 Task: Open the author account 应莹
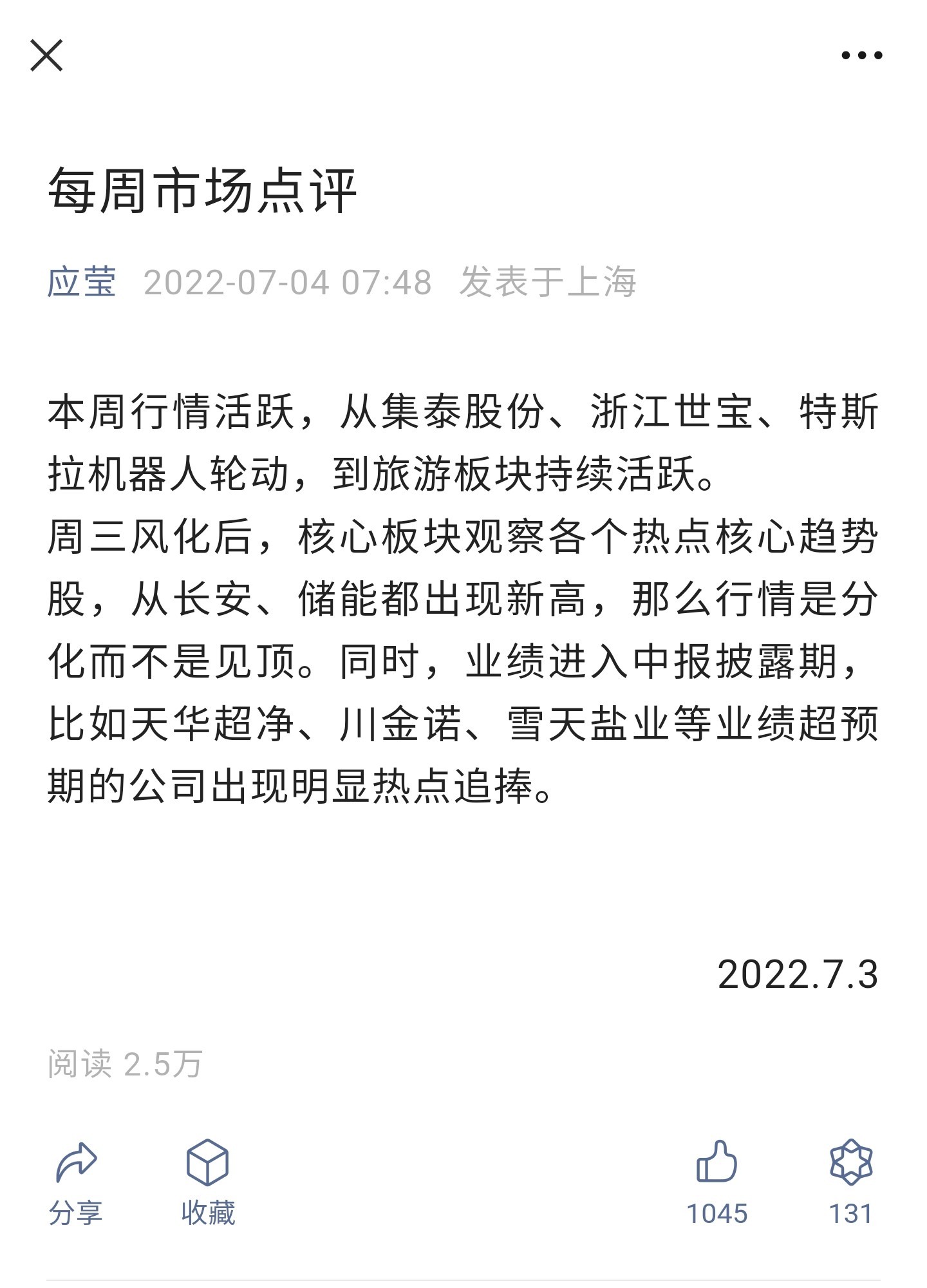pos(82,282)
